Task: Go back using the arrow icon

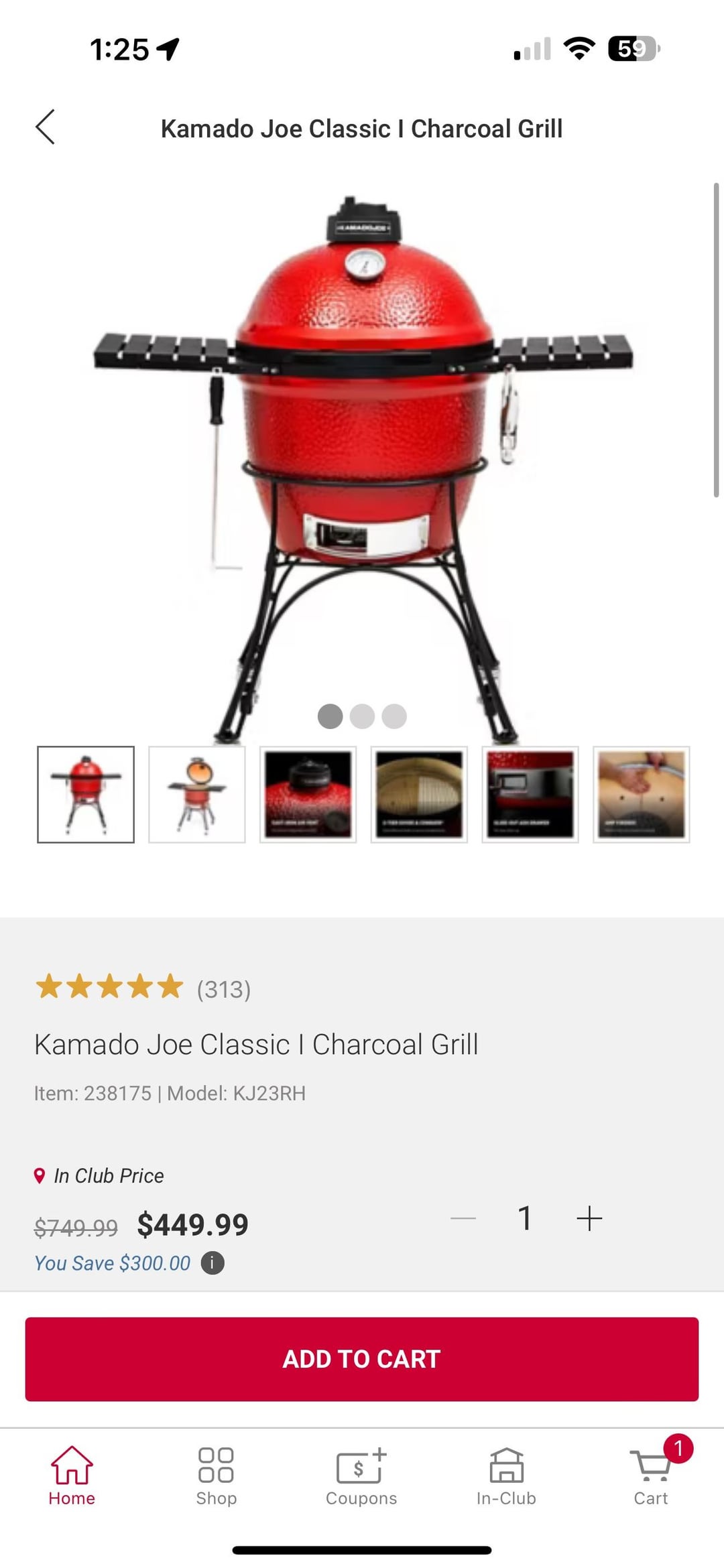Action: [x=45, y=127]
